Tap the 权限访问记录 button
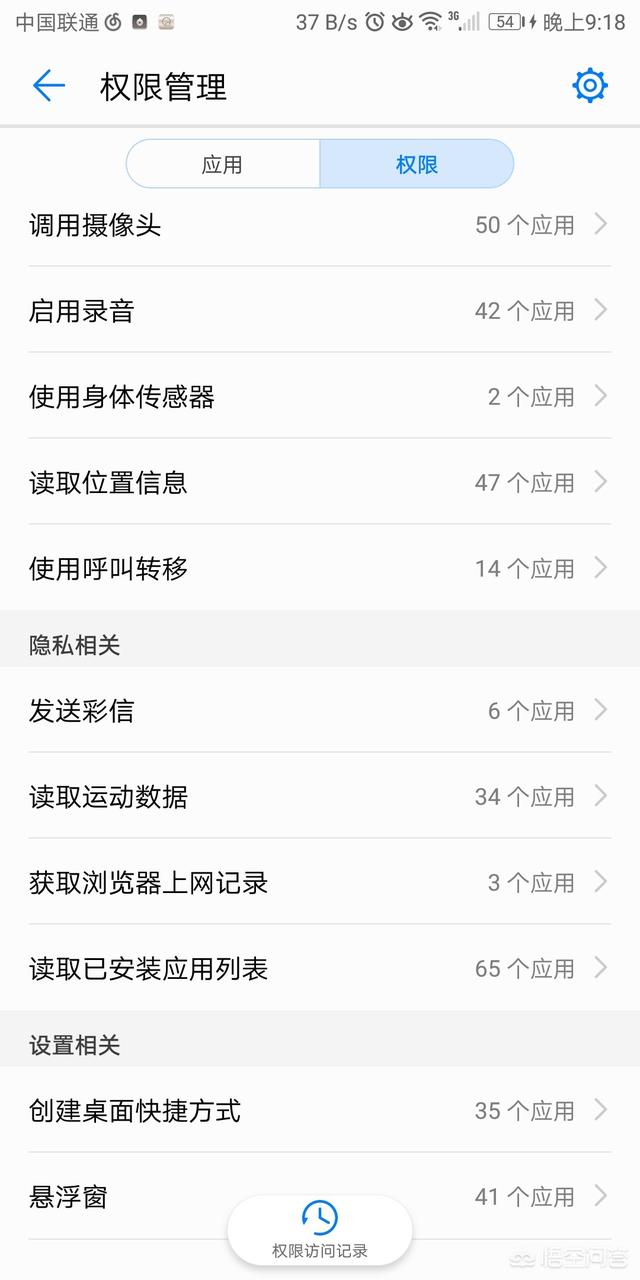The width and height of the screenshot is (640, 1280). tap(320, 1230)
